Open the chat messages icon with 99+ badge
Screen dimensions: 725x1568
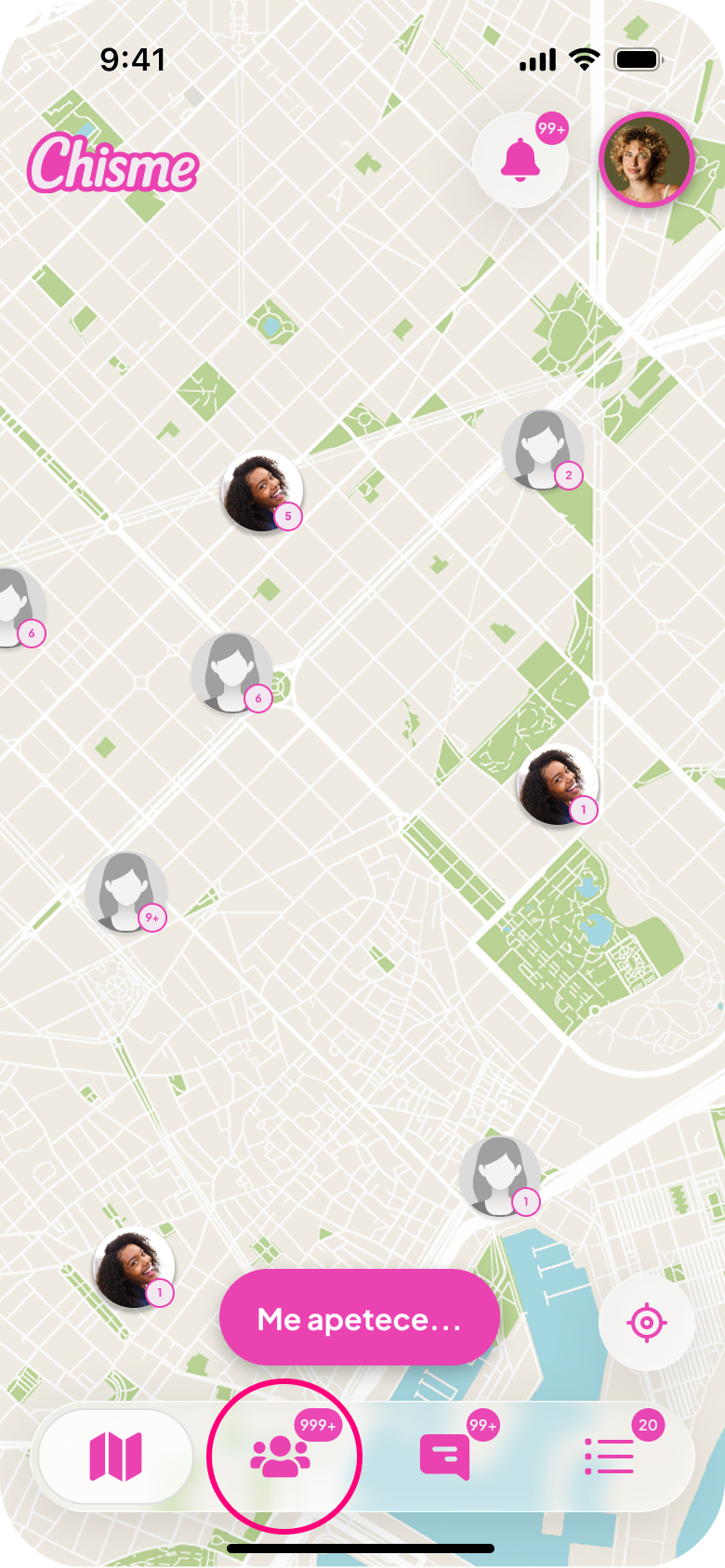[444, 1456]
